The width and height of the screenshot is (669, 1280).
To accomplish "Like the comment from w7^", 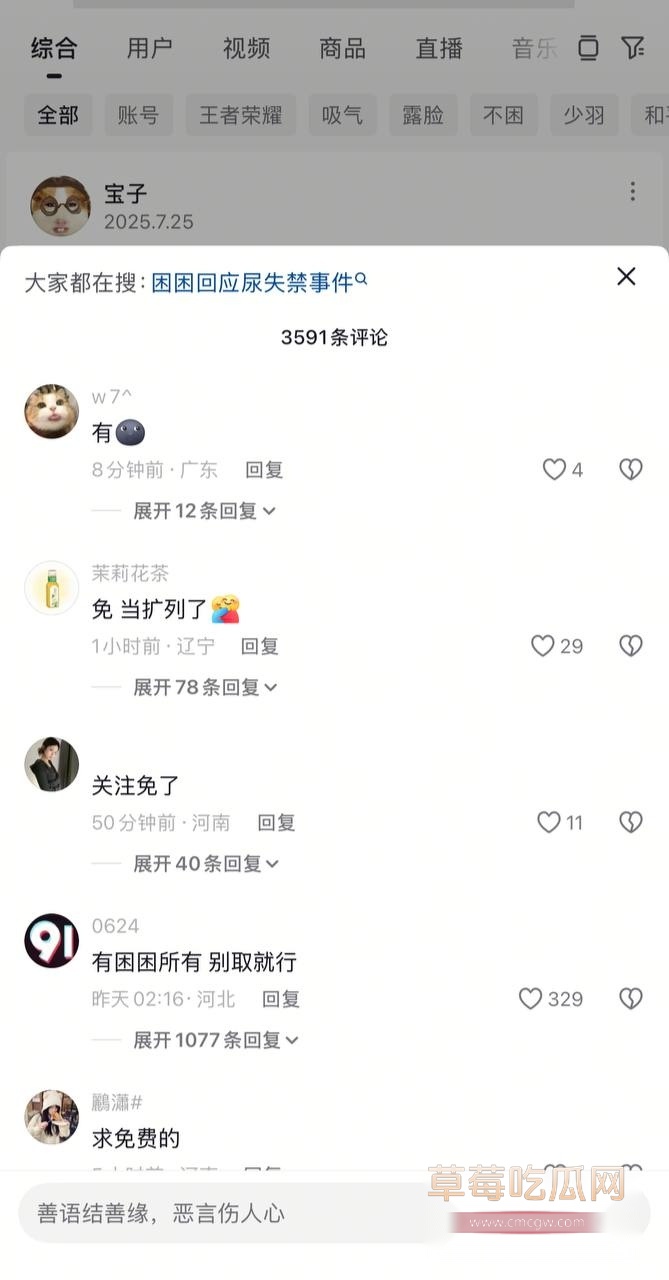I will click(x=554, y=469).
